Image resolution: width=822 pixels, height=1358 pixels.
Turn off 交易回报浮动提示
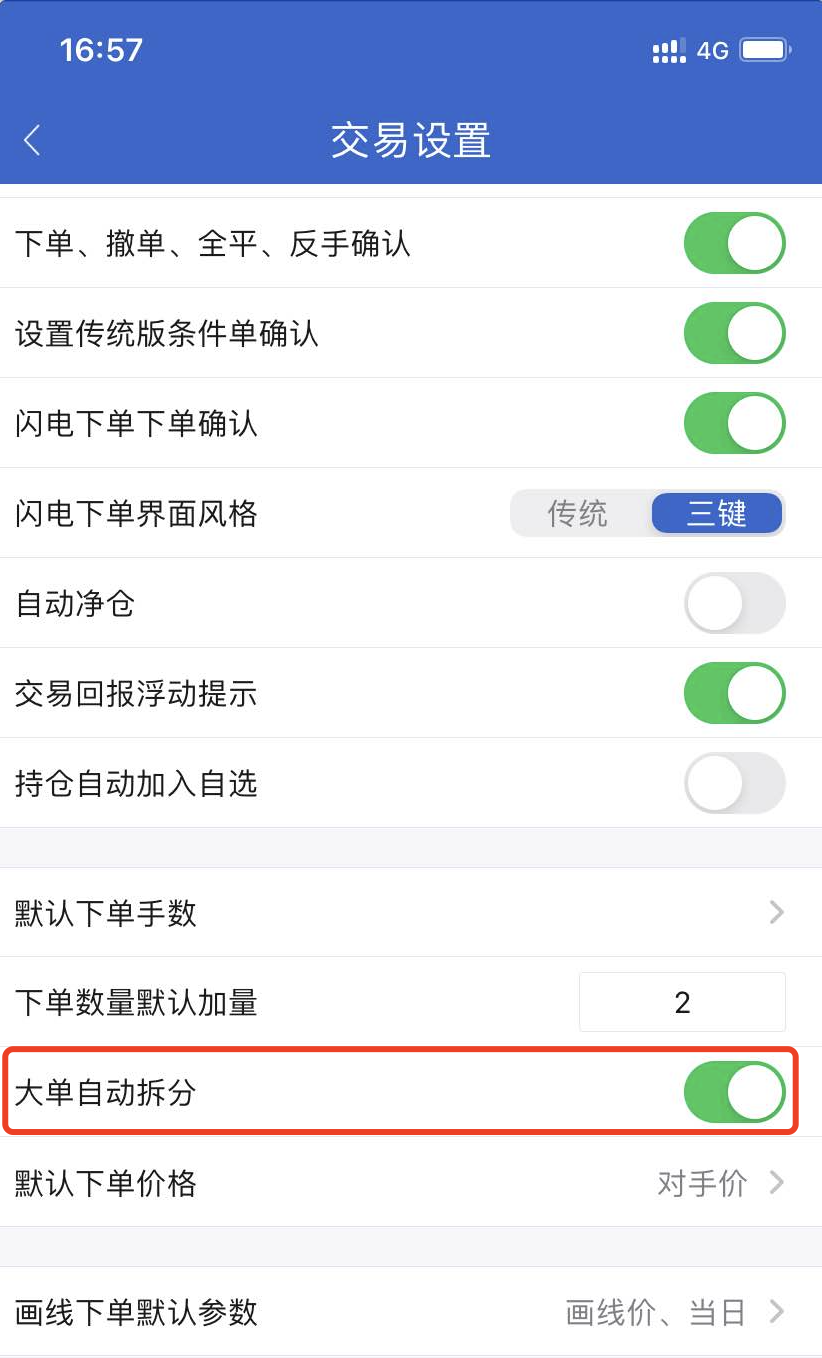(x=734, y=693)
